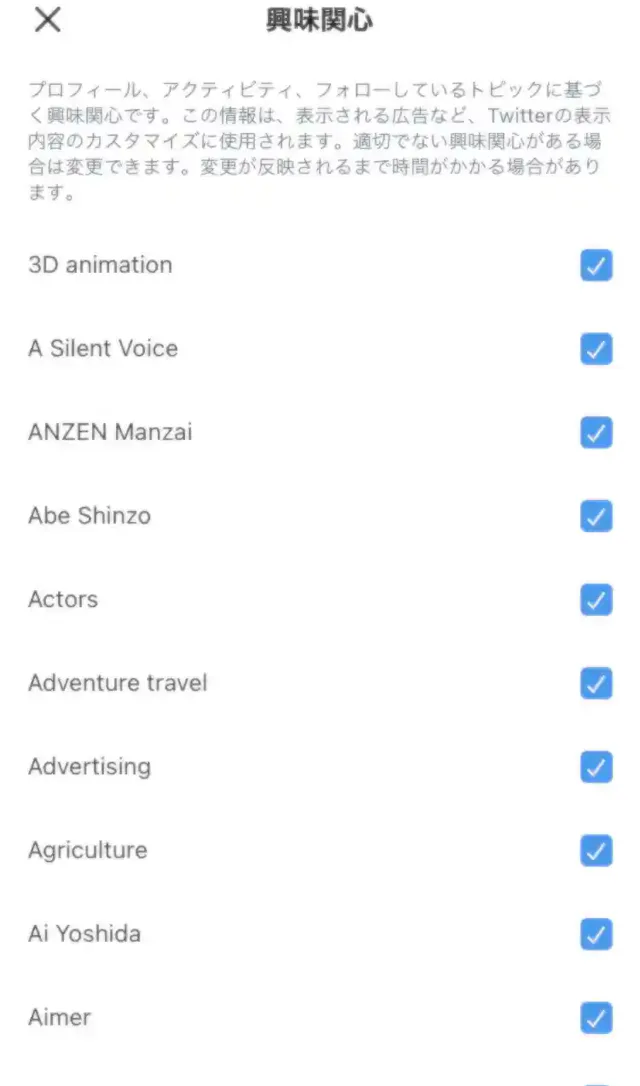The width and height of the screenshot is (640, 1086).
Task: Disable the Adventure travel interest
Action: [x=596, y=684]
